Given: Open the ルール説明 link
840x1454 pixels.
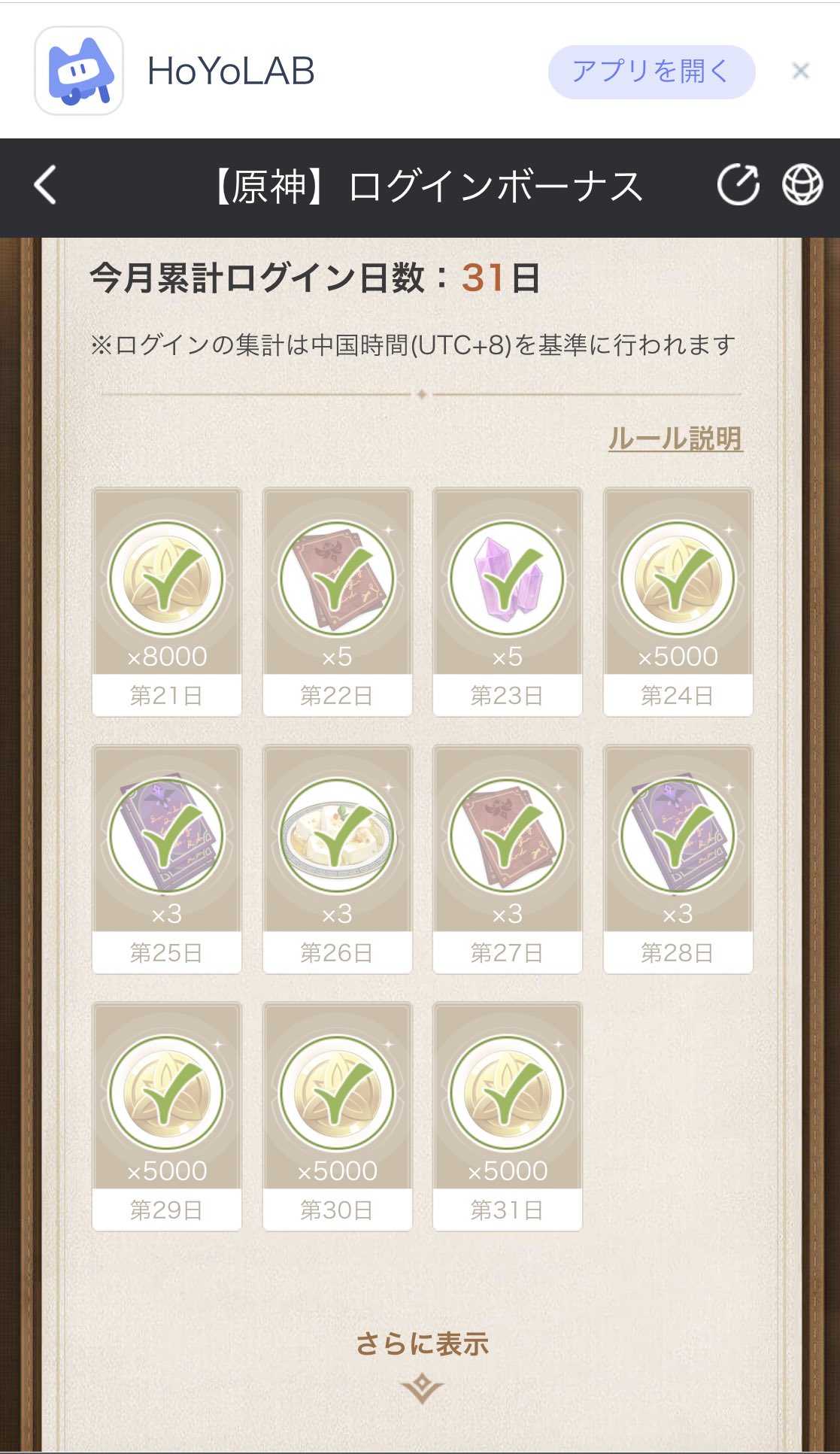Looking at the screenshot, I should coord(675,439).
